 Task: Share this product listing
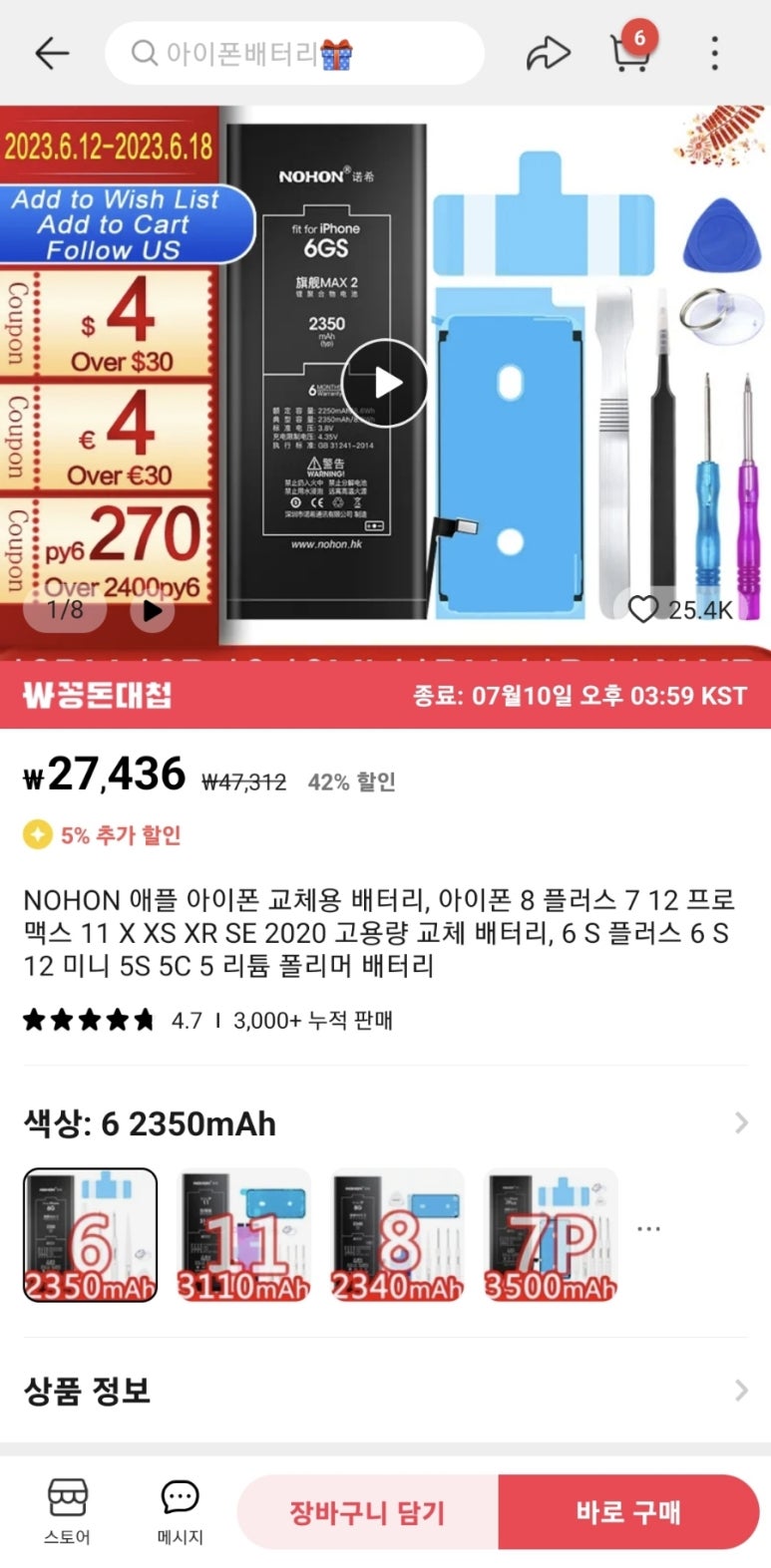[548, 54]
